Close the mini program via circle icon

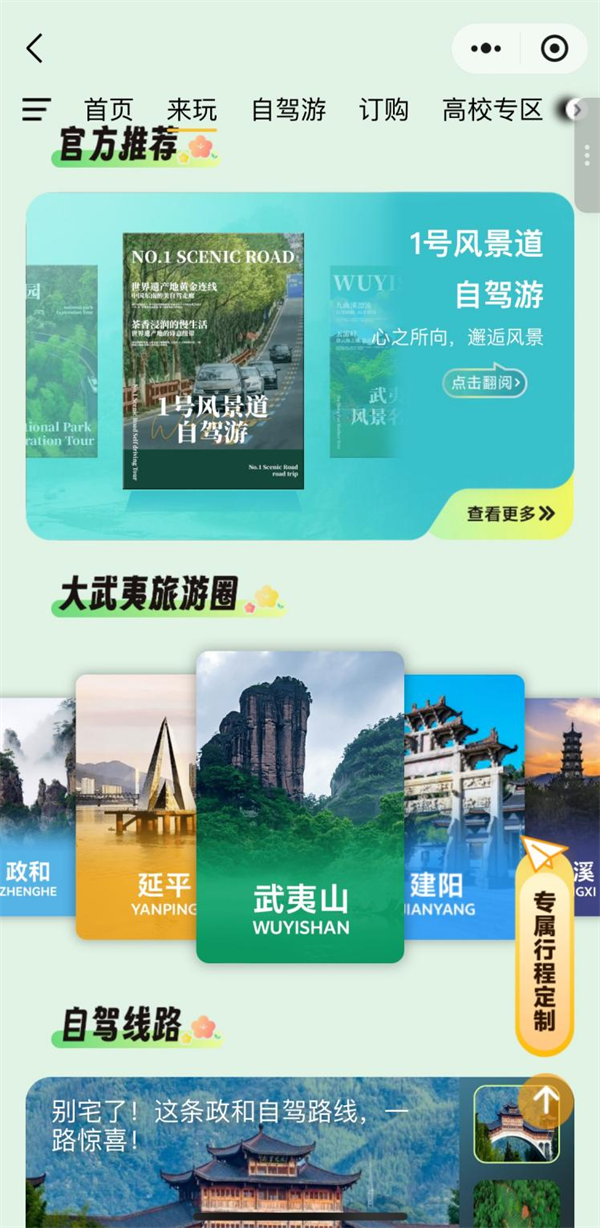[554, 48]
